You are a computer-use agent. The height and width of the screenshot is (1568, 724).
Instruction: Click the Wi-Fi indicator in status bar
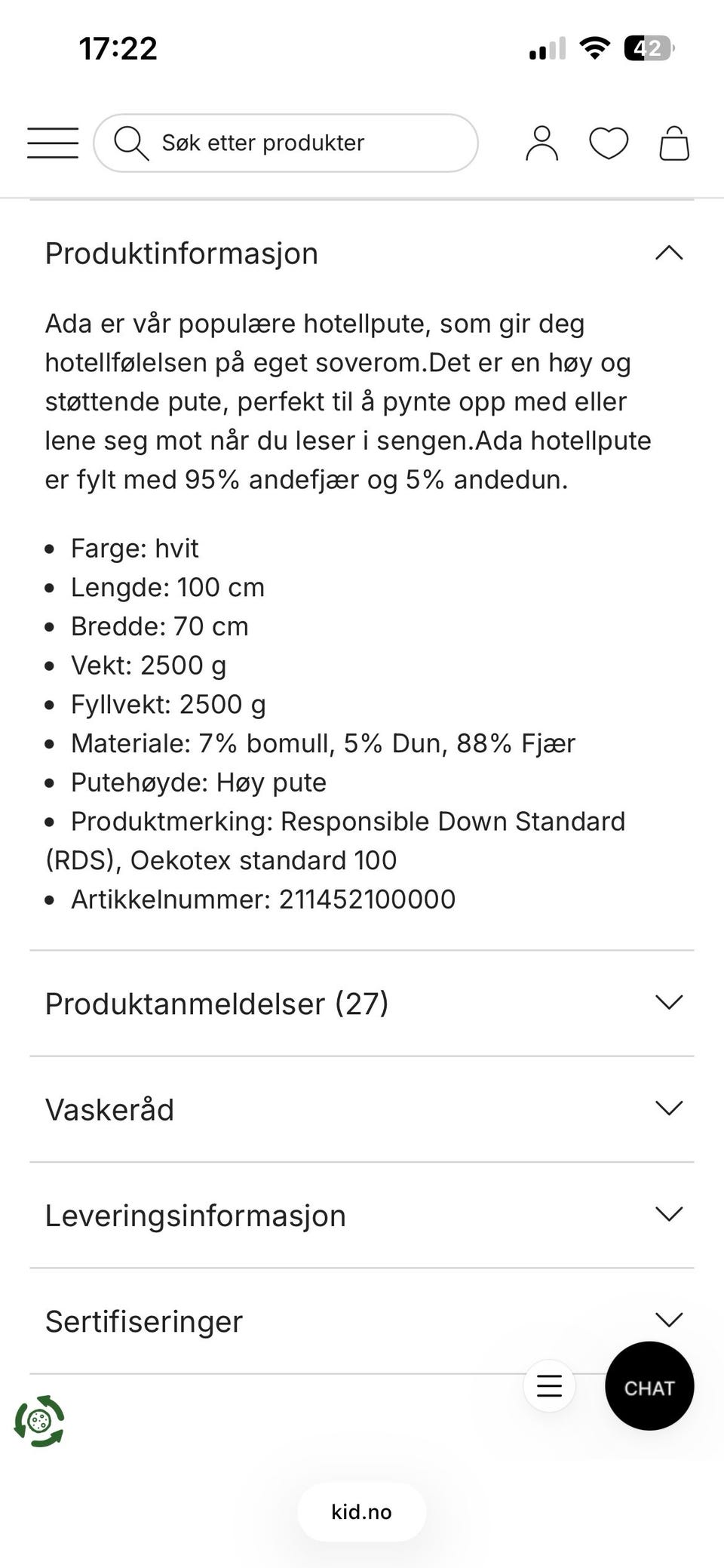(x=594, y=48)
